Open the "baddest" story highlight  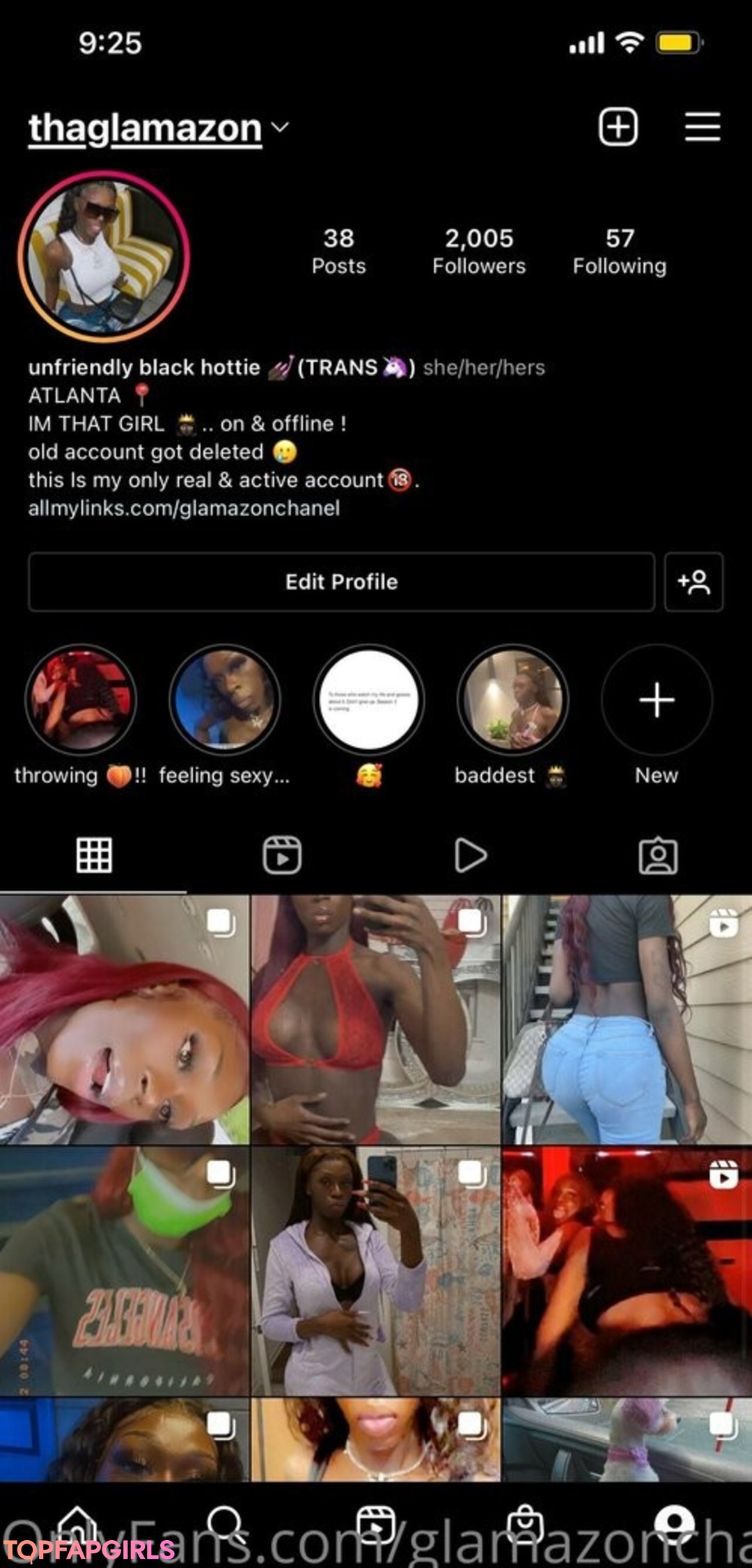pyautogui.click(x=512, y=700)
